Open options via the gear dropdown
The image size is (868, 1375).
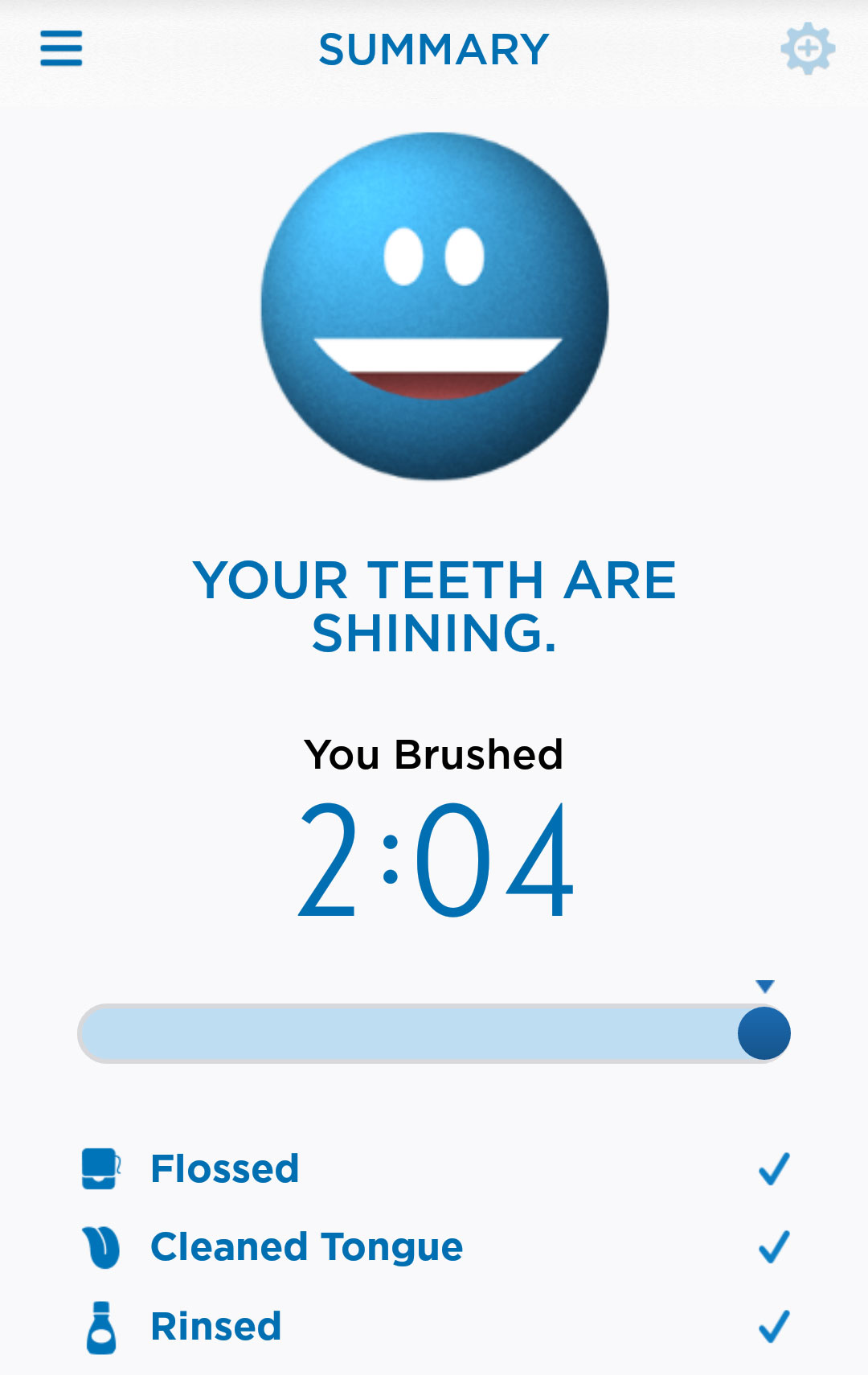tap(807, 48)
